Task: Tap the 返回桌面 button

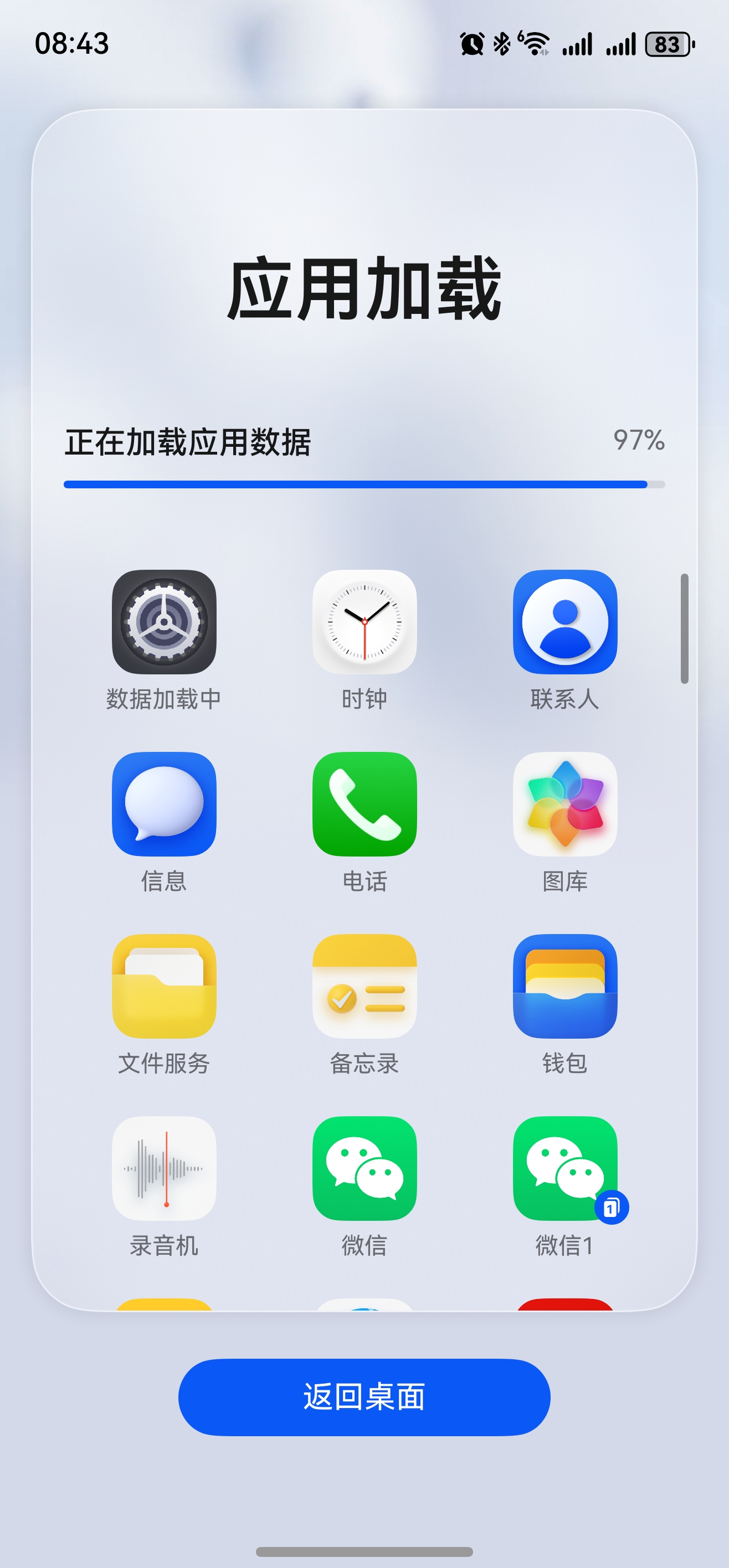Action: click(364, 1397)
